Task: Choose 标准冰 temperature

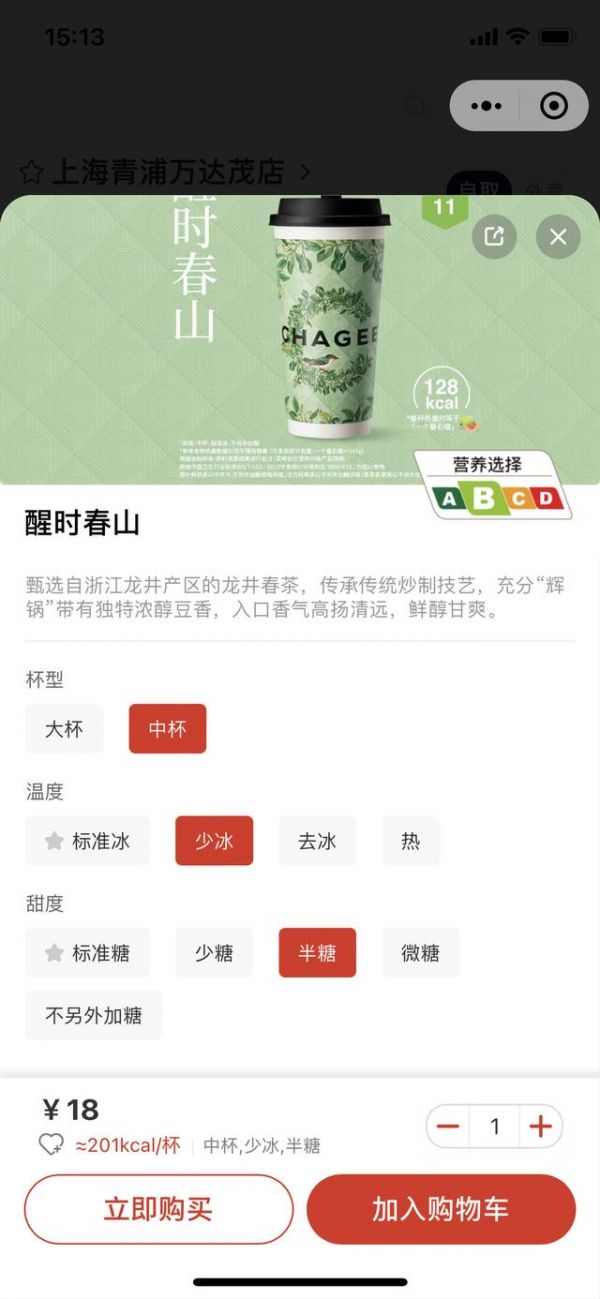Action: pyautogui.click(x=88, y=841)
